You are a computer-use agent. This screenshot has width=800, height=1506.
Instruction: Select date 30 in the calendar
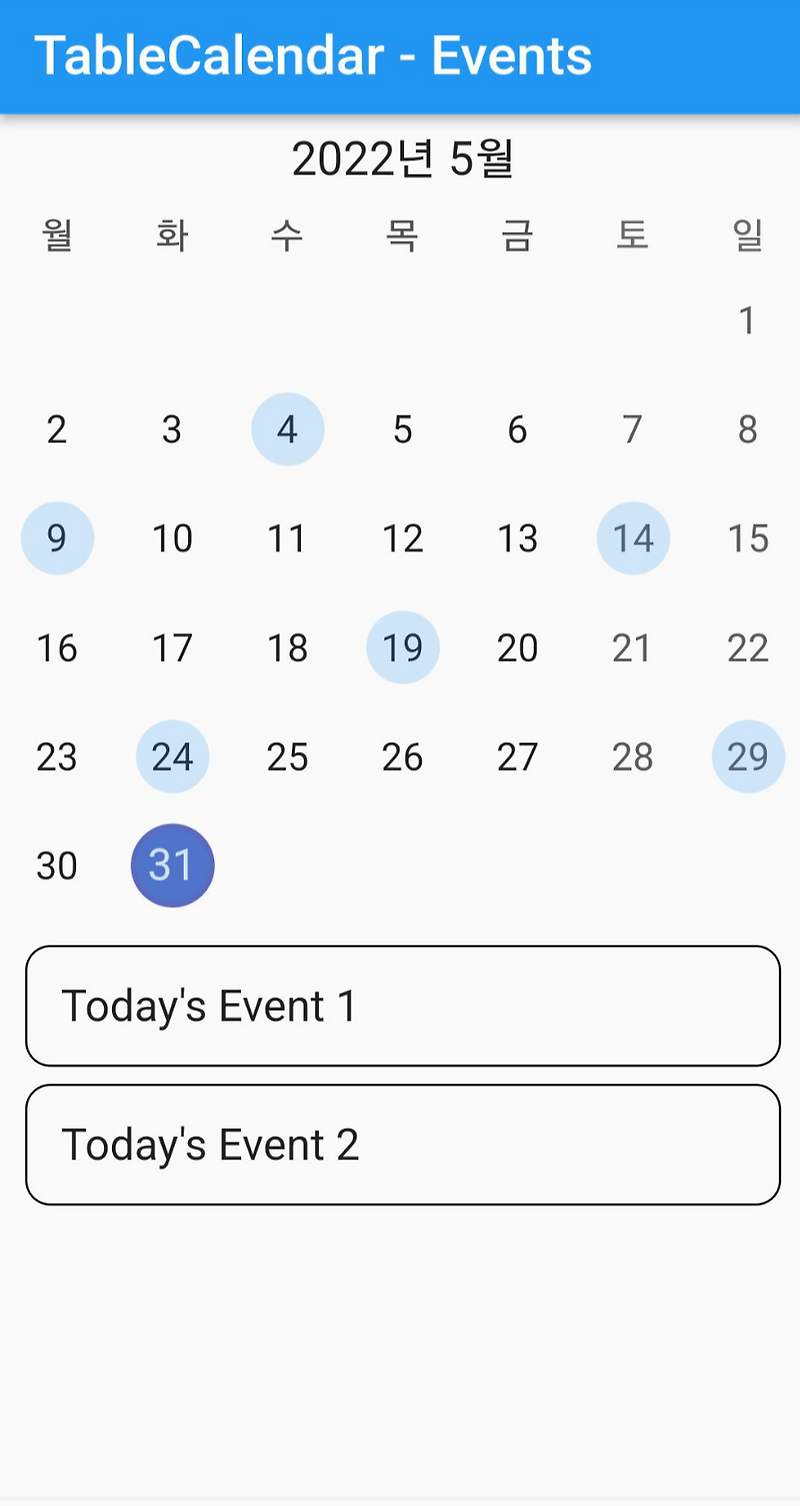[57, 866]
